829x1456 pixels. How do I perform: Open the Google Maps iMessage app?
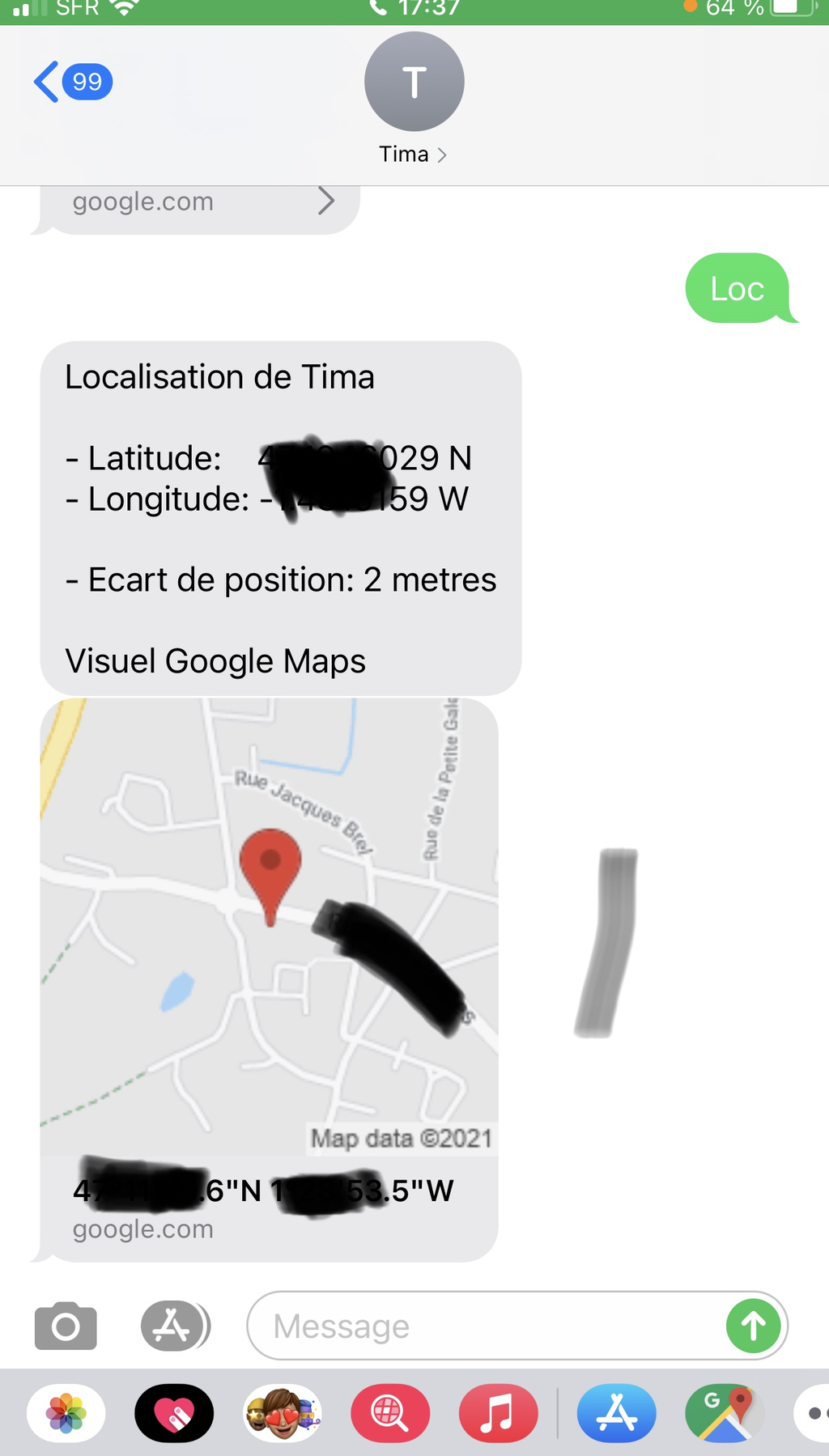tap(725, 1413)
